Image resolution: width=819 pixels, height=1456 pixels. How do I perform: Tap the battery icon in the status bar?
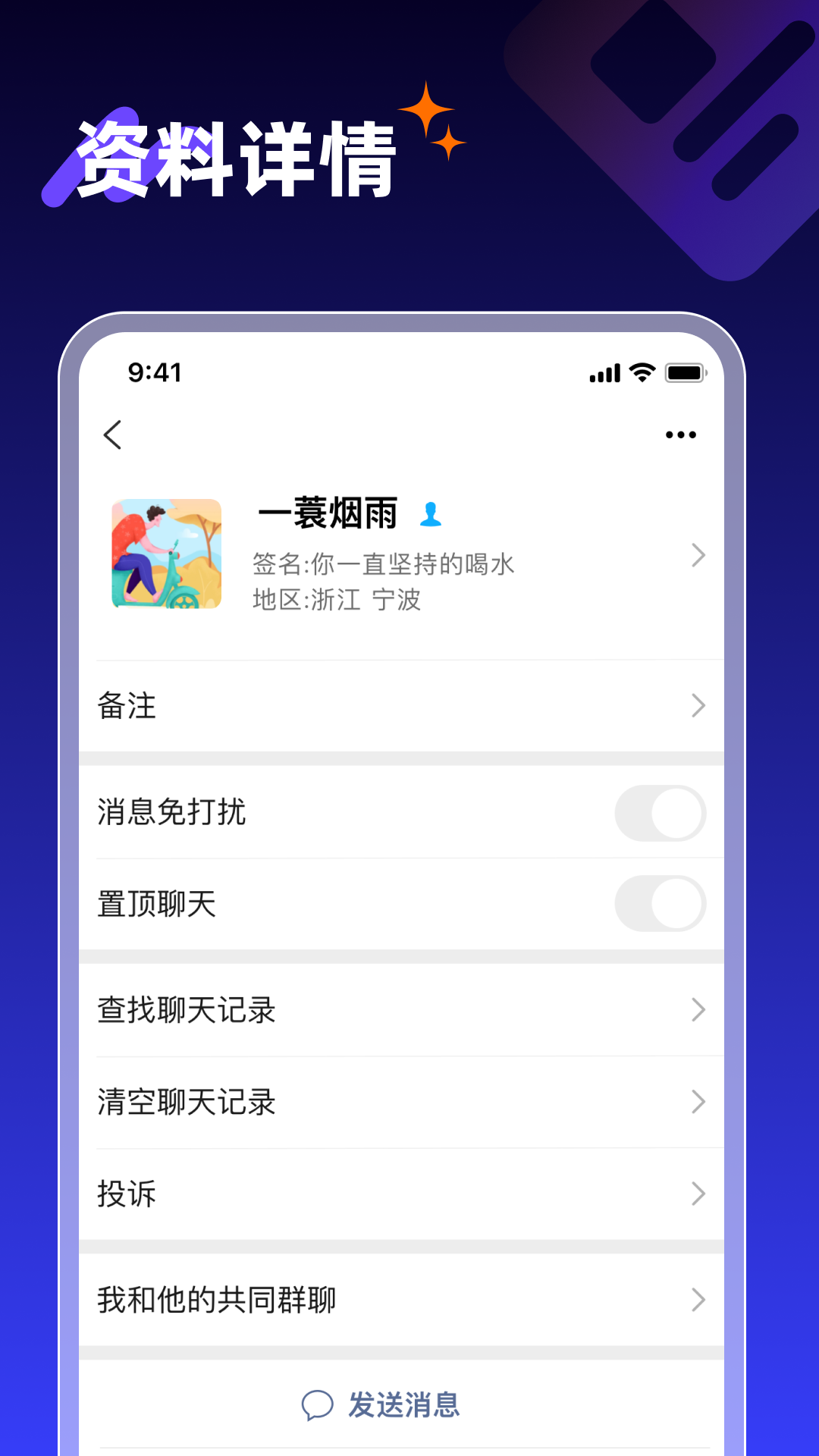(x=686, y=372)
